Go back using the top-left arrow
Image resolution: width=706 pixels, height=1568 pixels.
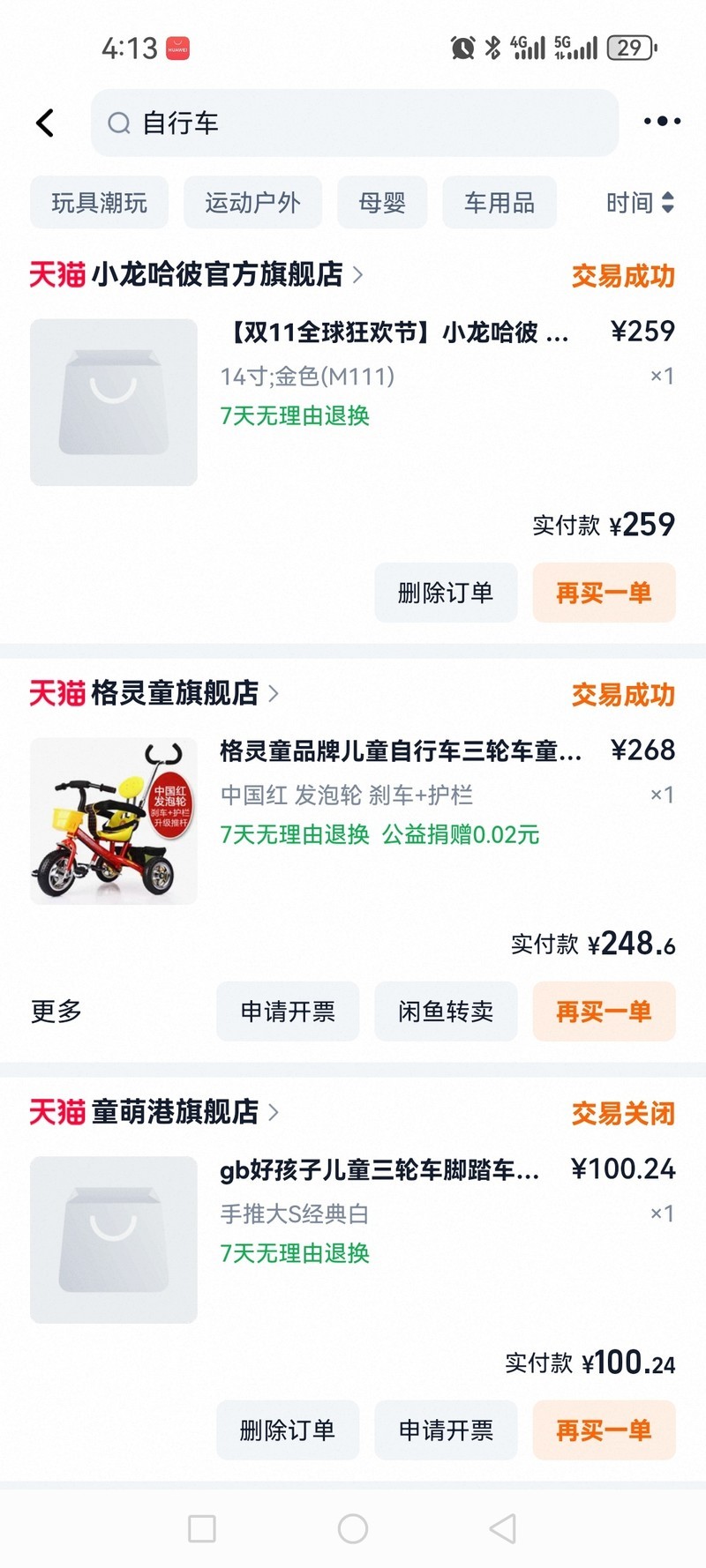[x=46, y=123]
